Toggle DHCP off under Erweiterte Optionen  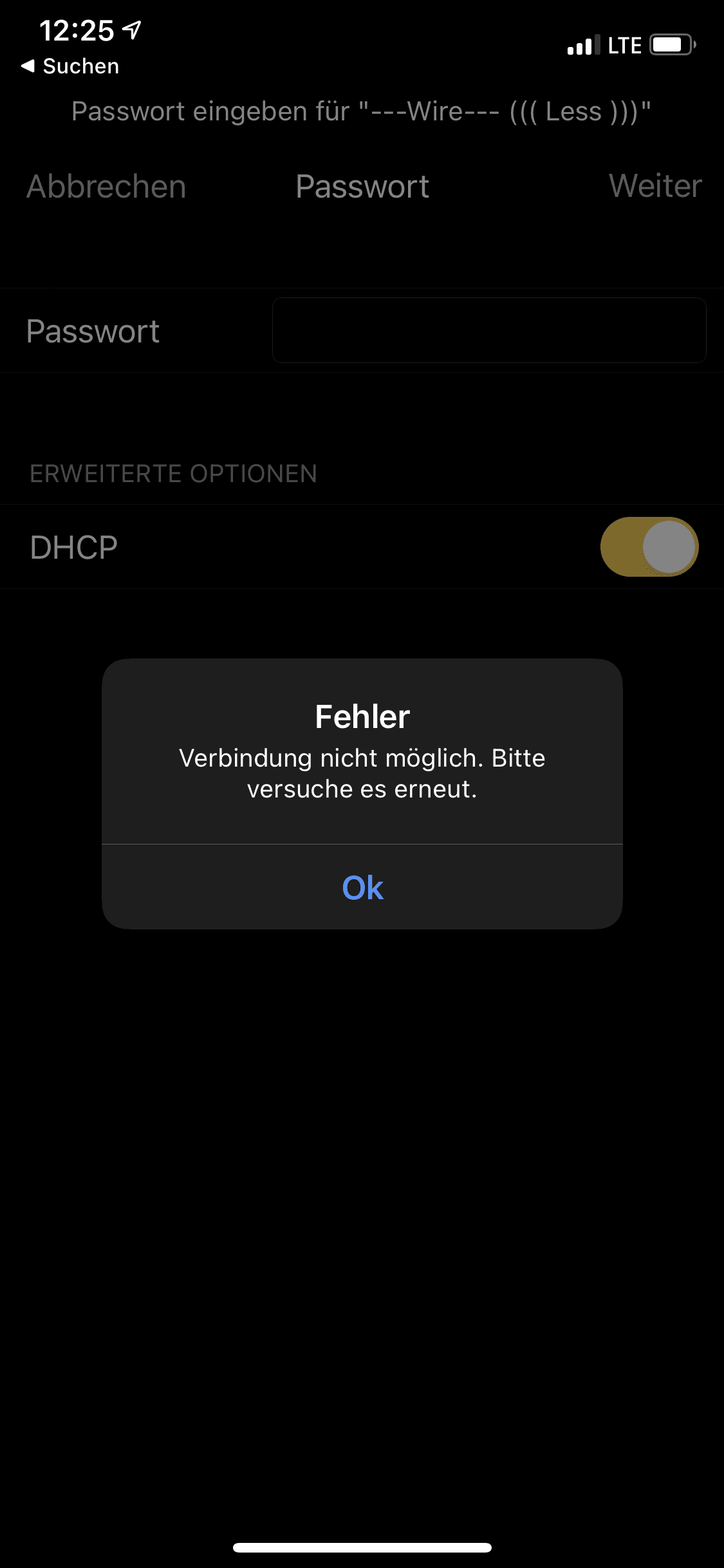tap(649, 546)
